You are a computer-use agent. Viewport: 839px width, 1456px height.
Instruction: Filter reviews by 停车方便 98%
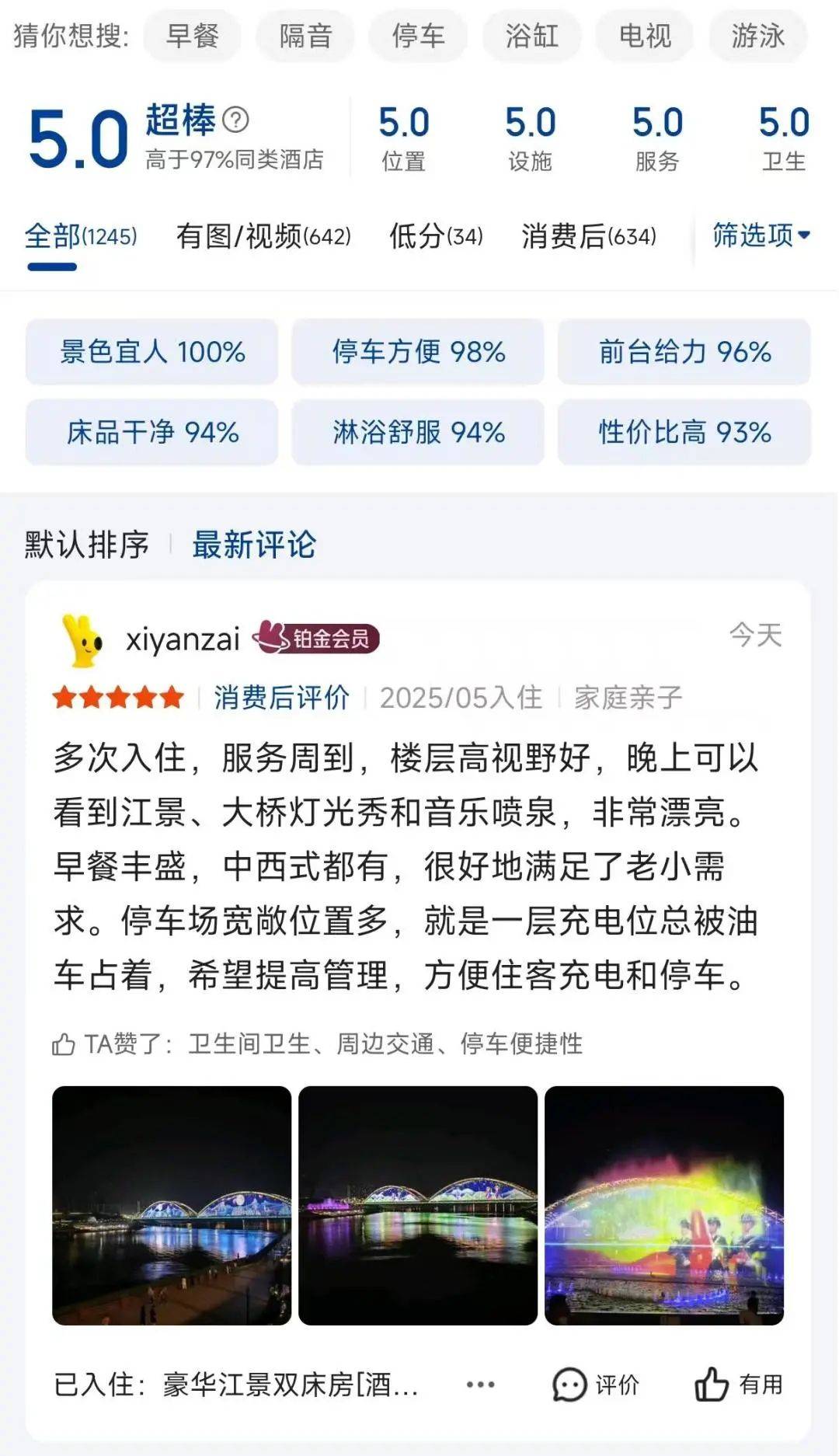coord(418,352)
